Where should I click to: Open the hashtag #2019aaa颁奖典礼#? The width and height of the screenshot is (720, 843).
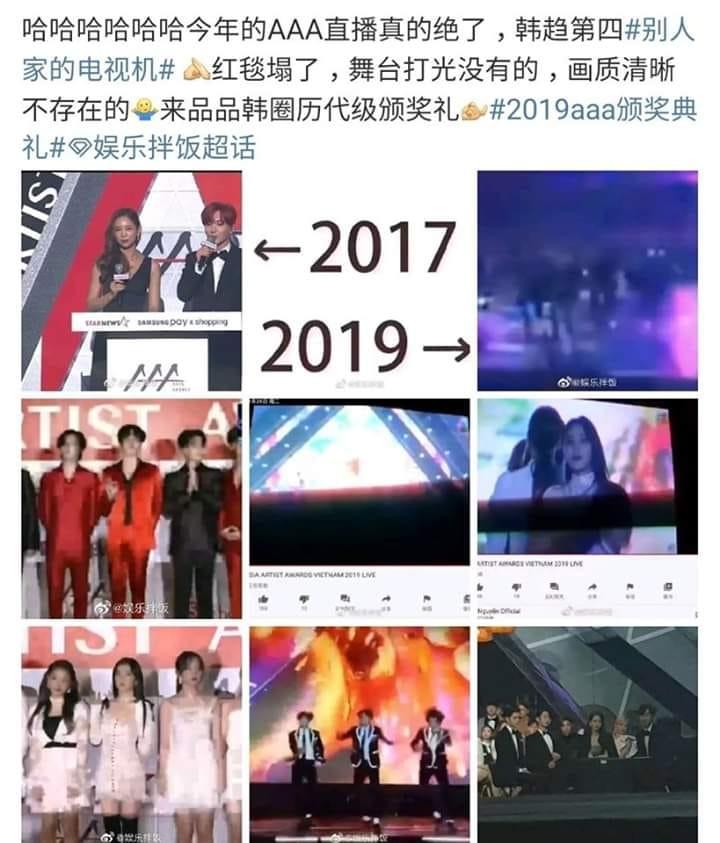click(x=589, y=110)
